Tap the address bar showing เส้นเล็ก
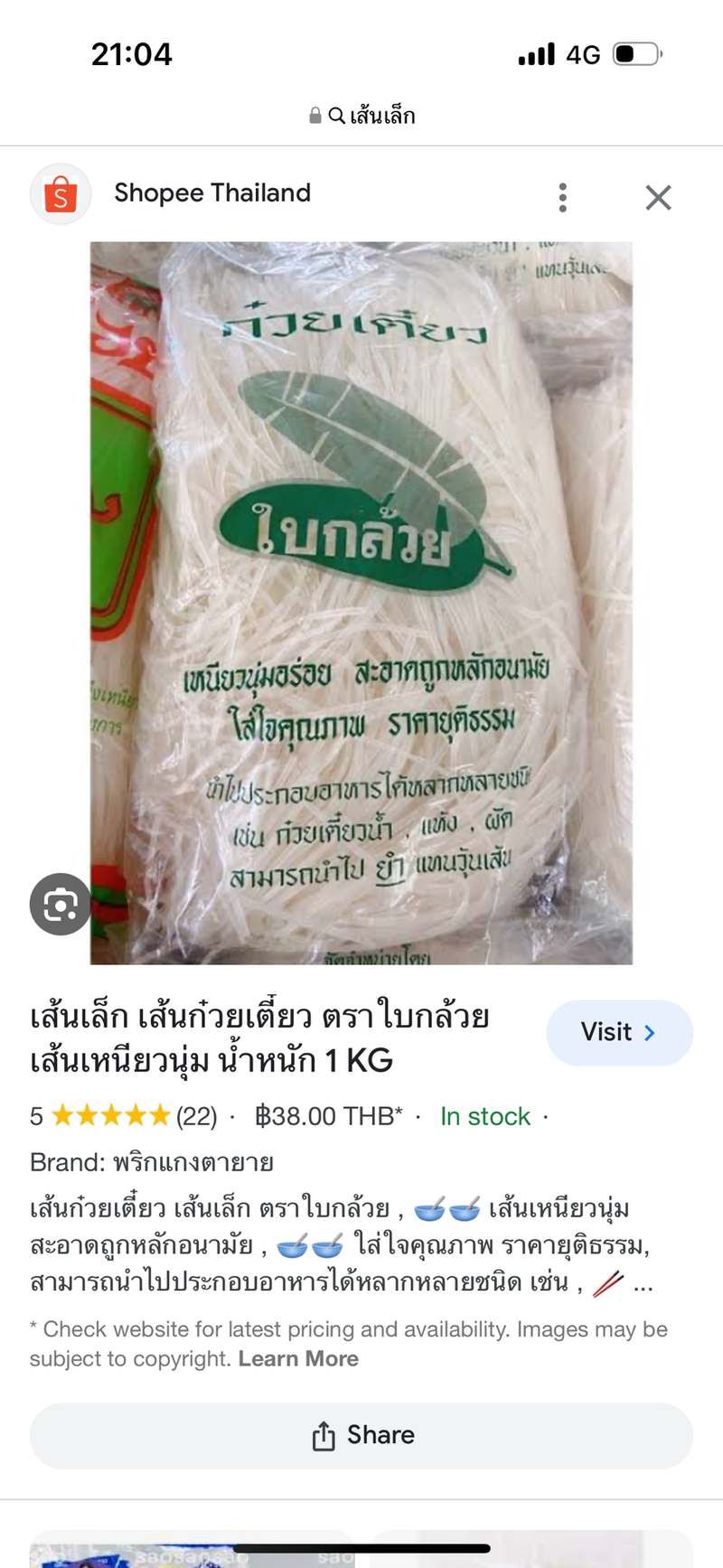The height and width of the screenshot is (1568, 723). [x=361, y=116]
